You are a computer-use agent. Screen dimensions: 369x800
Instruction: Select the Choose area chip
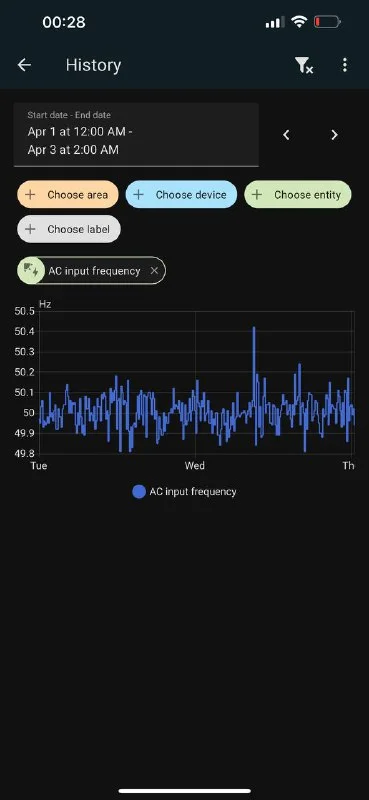[x=68, y=194]
